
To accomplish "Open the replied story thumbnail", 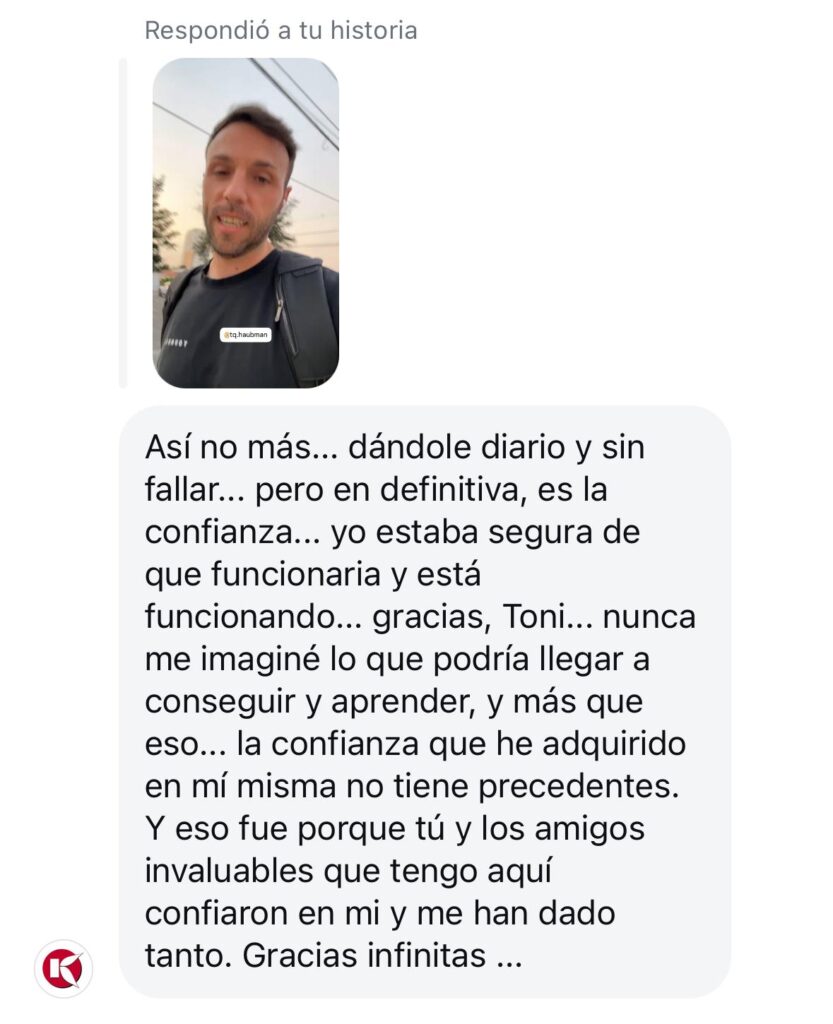I will click(x=245, y=222).
